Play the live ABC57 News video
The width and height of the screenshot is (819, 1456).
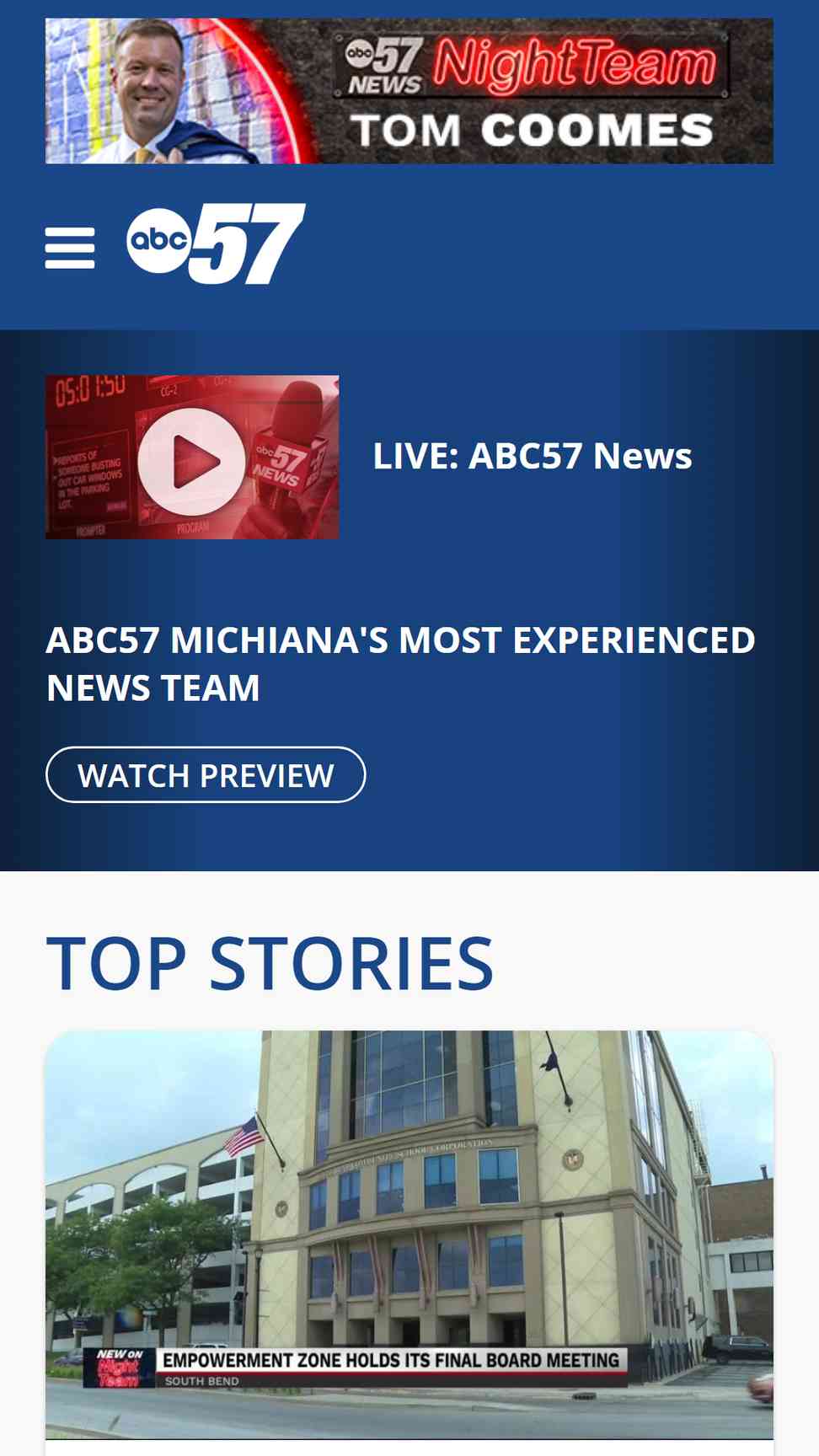click(192, 458)
